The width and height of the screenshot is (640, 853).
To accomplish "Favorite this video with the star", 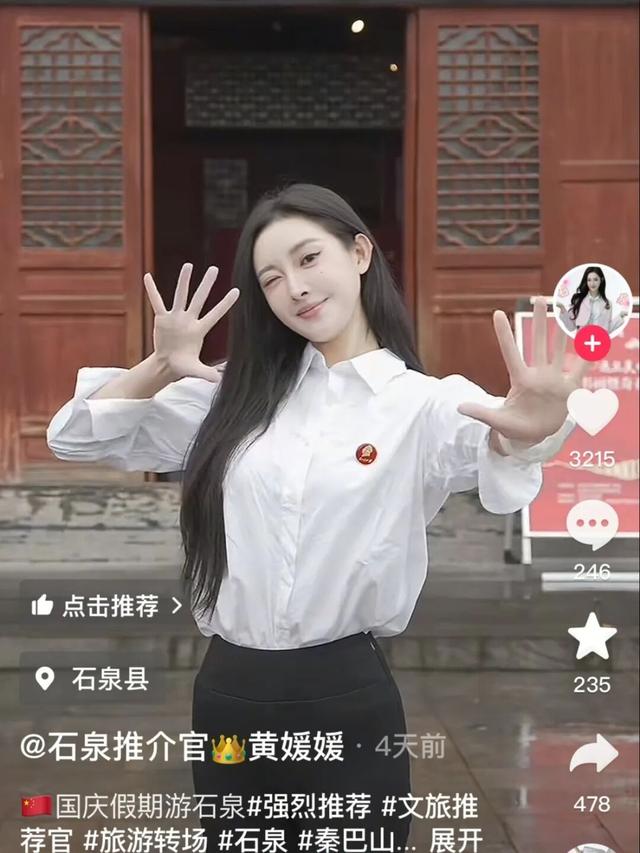I will tap(592, 637).
